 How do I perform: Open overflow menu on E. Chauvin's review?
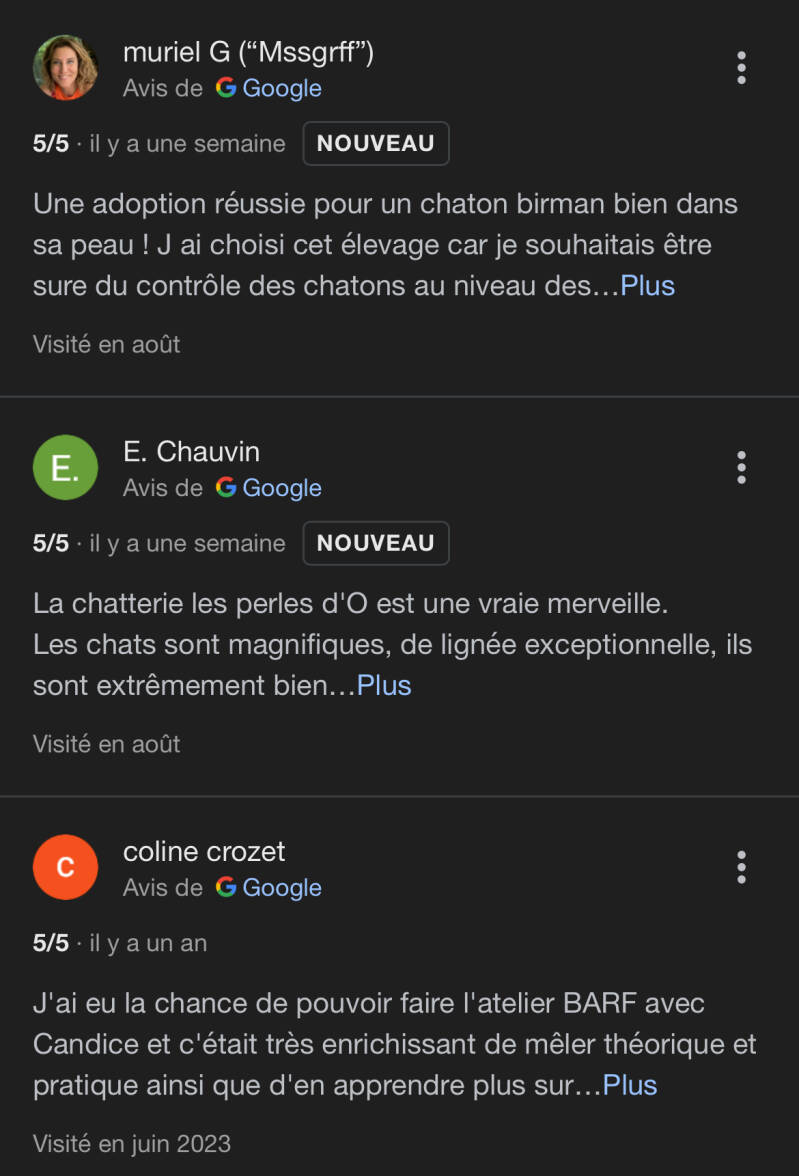point(741,467)
